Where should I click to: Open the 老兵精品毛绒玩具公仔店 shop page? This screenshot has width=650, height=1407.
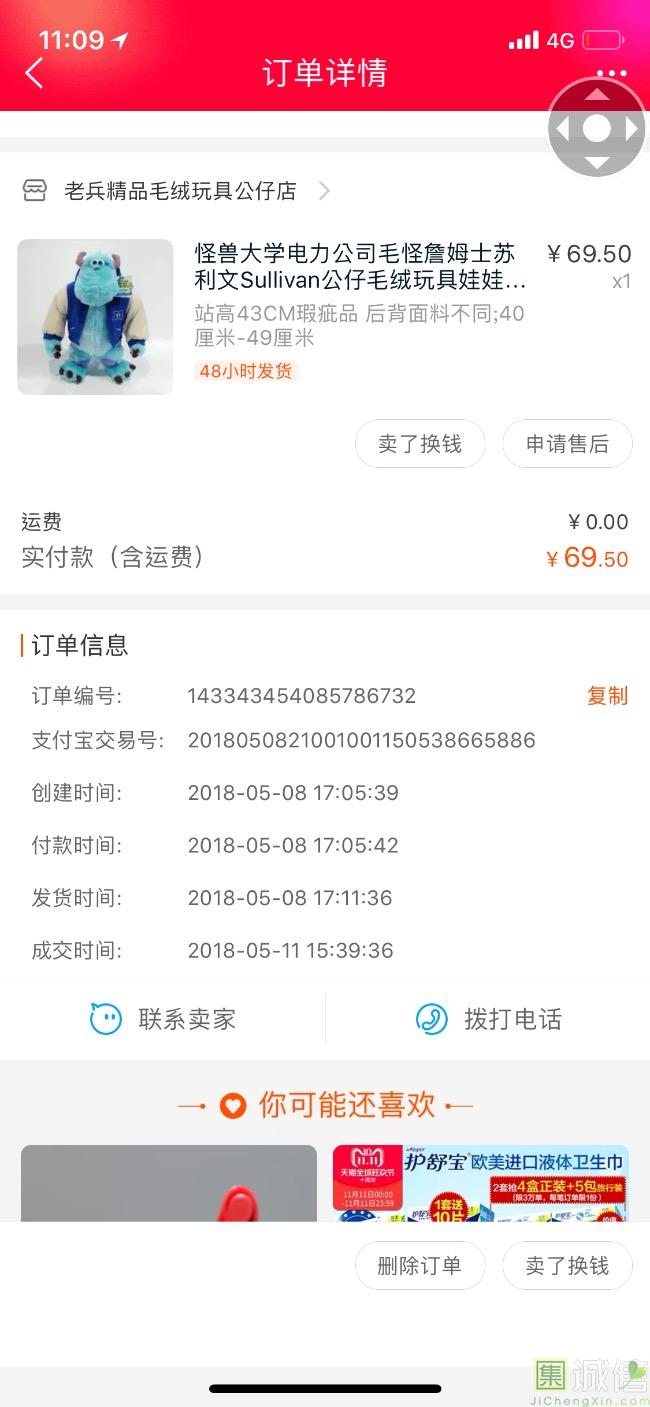point(180,190)
